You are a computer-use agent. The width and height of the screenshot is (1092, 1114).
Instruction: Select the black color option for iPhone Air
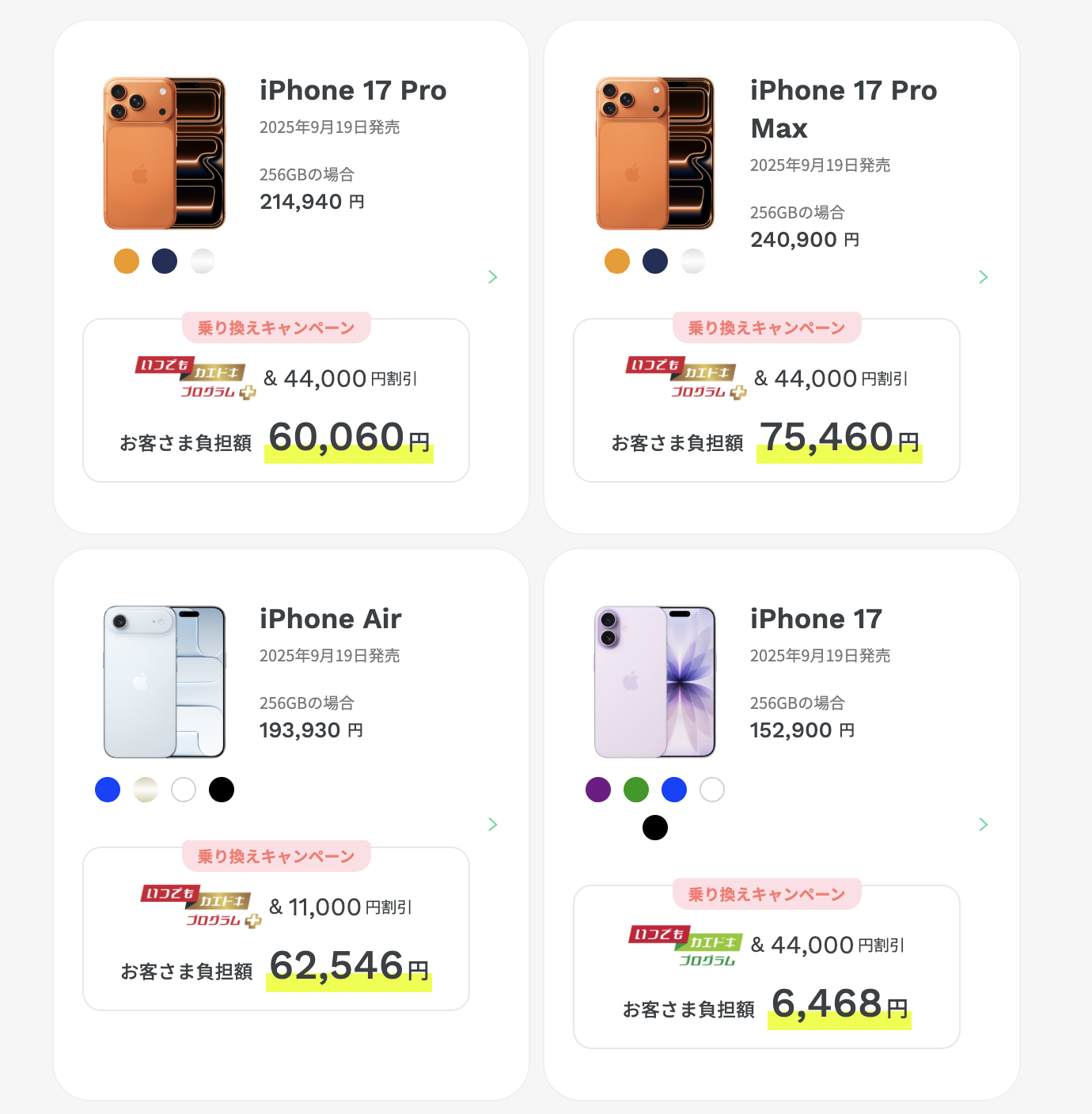coord(222,790)
